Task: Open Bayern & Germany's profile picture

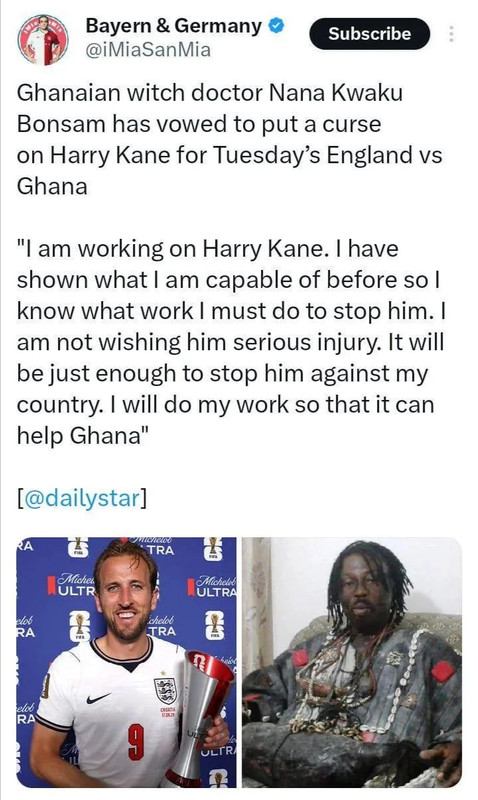Action: pyautogui.click(x=43, y=40)
